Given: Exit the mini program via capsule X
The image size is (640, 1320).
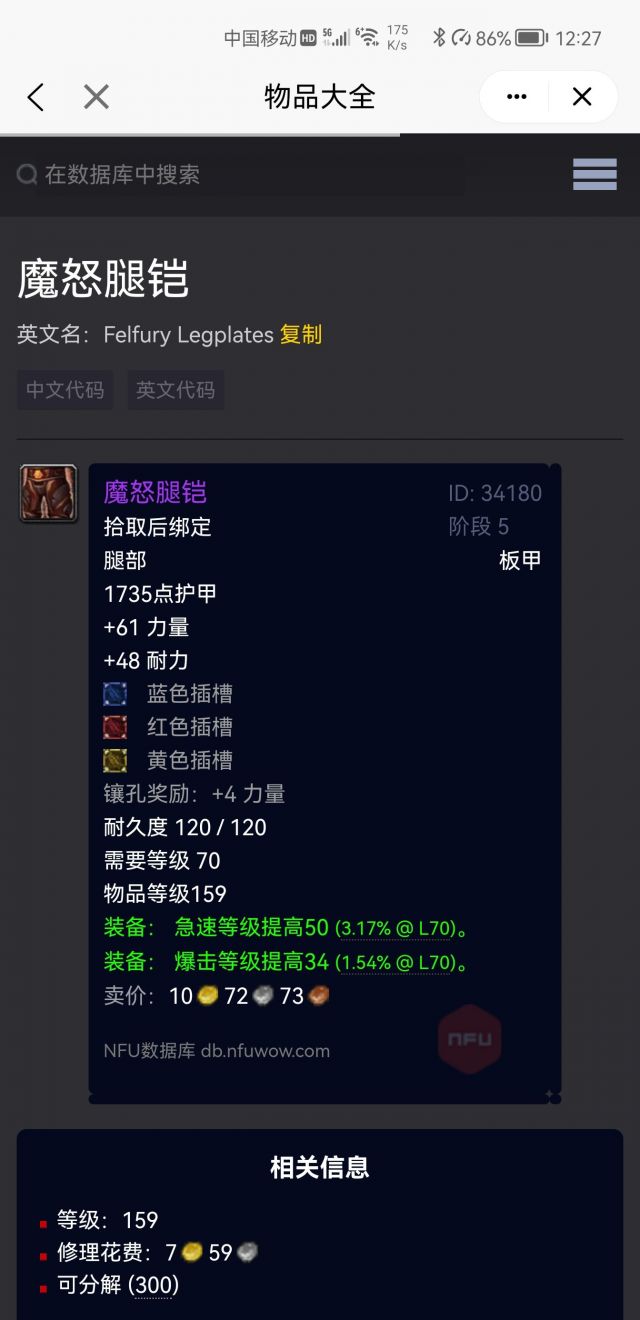Looking at the screenshot, I should pyautogui.click(x=582, y=97).
